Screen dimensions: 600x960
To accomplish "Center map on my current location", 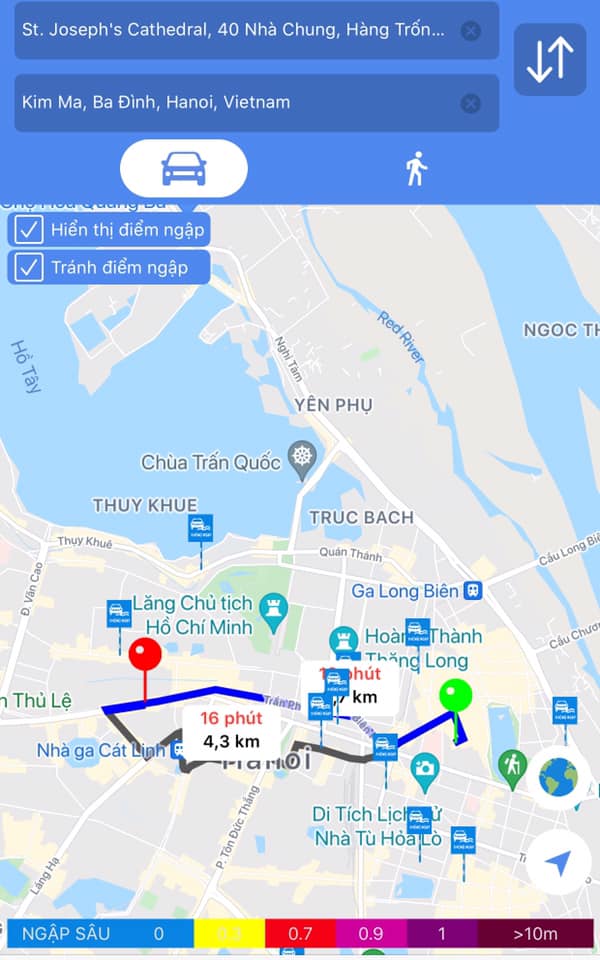I will coord(559,861).
